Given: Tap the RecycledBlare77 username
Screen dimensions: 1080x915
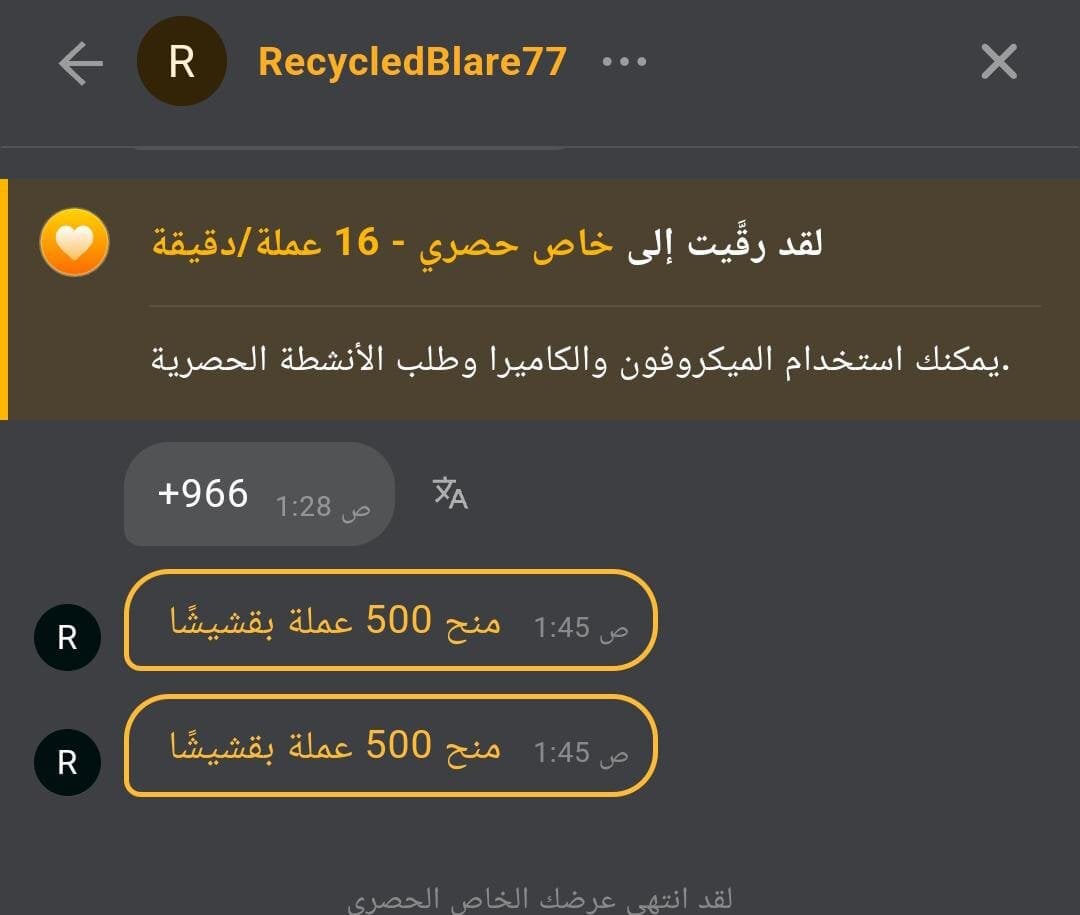Looking at the screenshot, I should click(x=412, y=62).
